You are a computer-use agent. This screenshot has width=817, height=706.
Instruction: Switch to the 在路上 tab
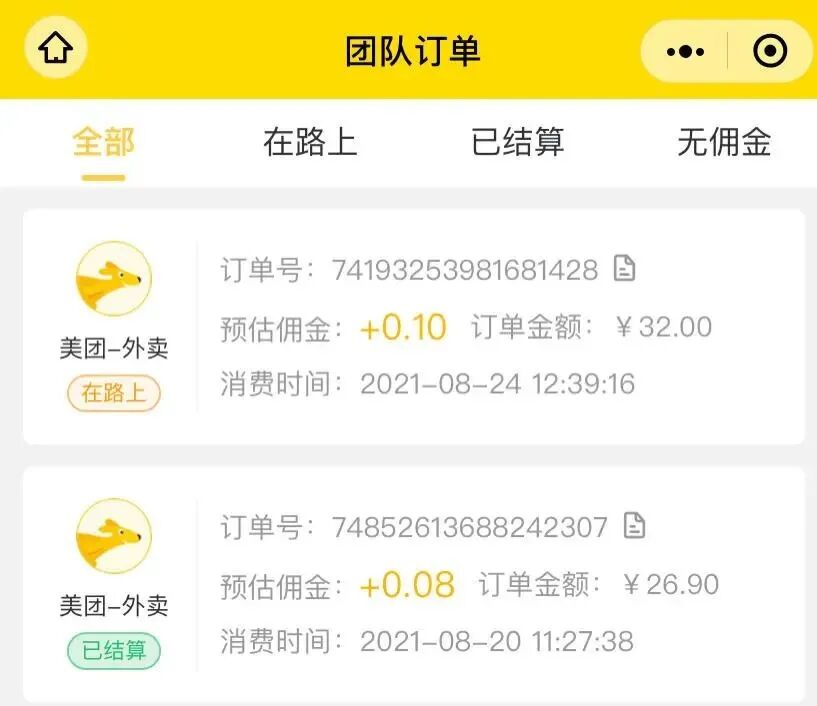click(x=310, y=142)
